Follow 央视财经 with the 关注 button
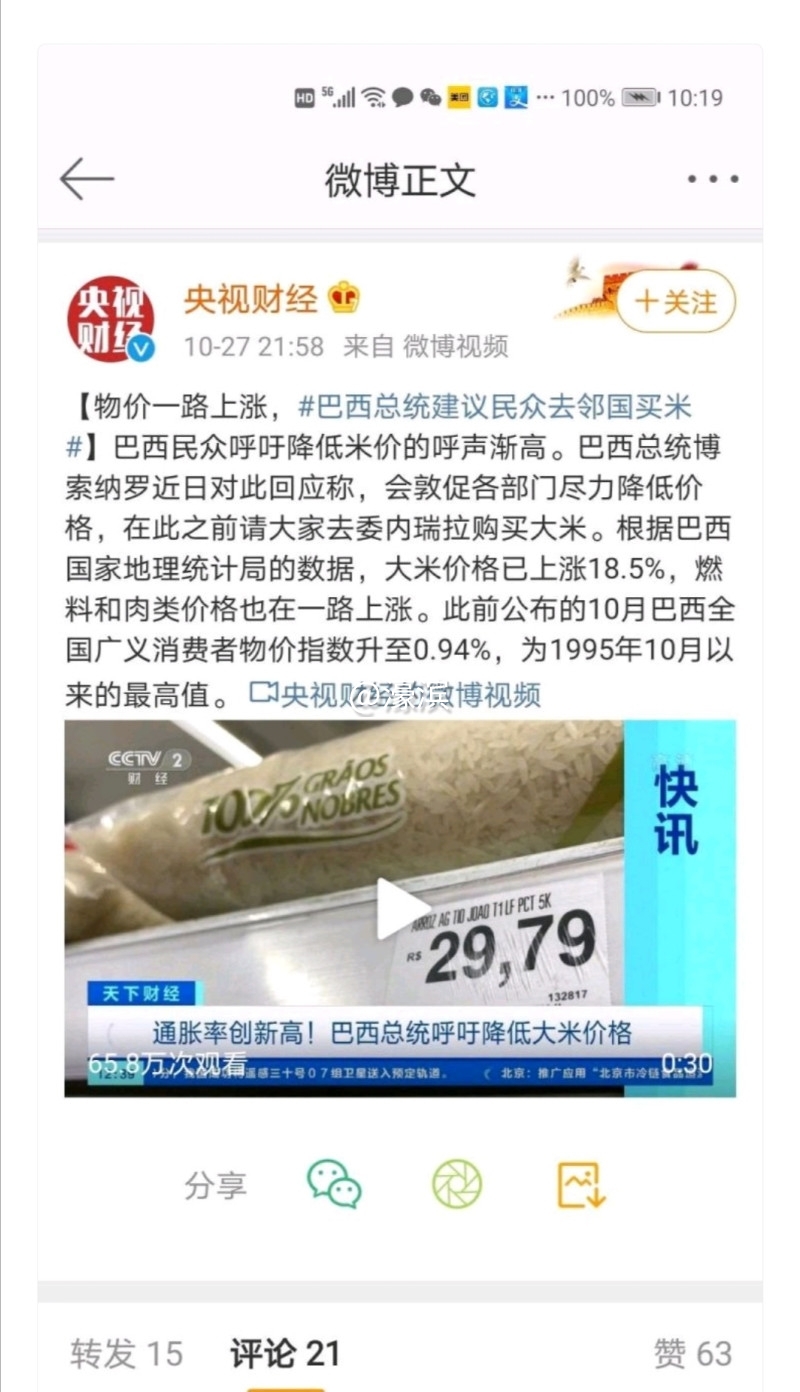 (x=676, y=301)
